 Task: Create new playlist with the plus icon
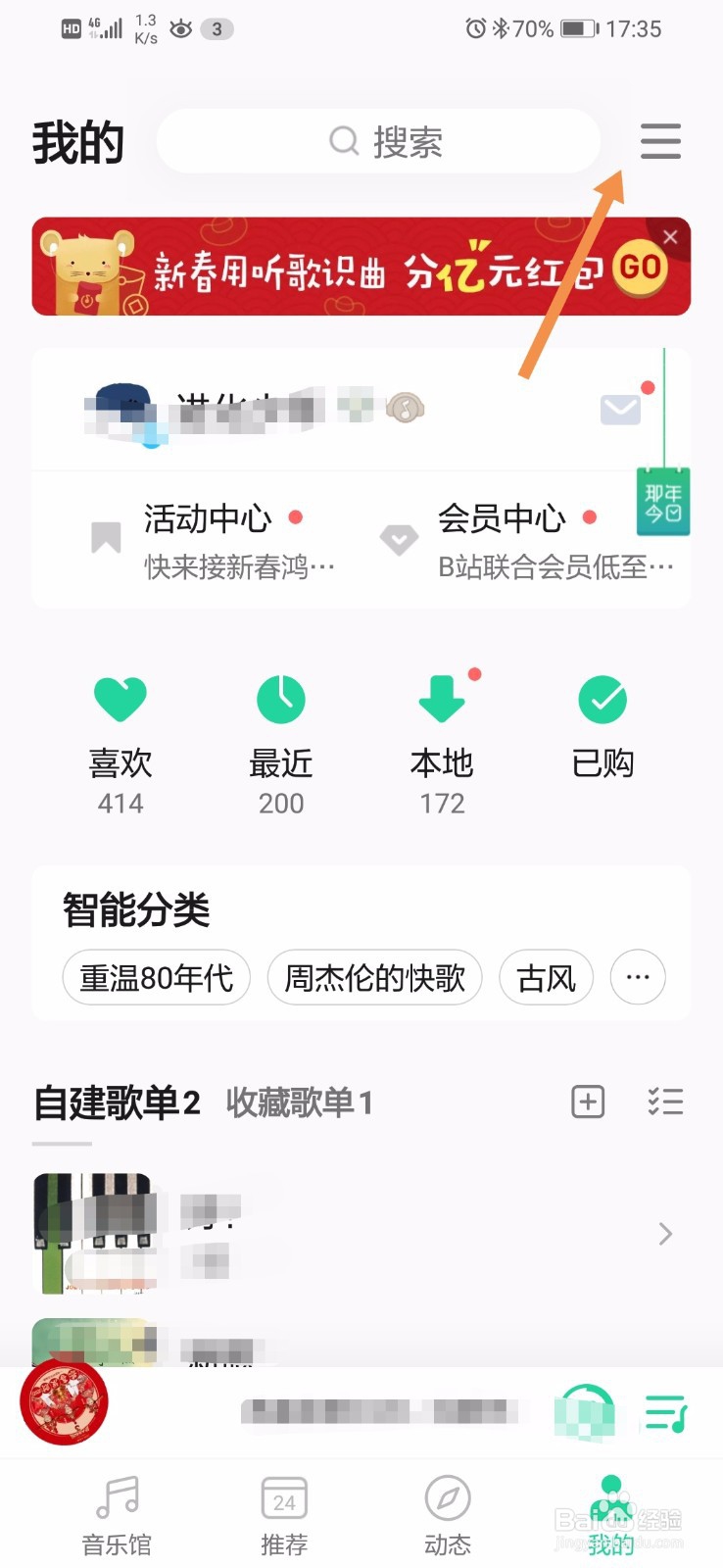tap(587, 1102)
